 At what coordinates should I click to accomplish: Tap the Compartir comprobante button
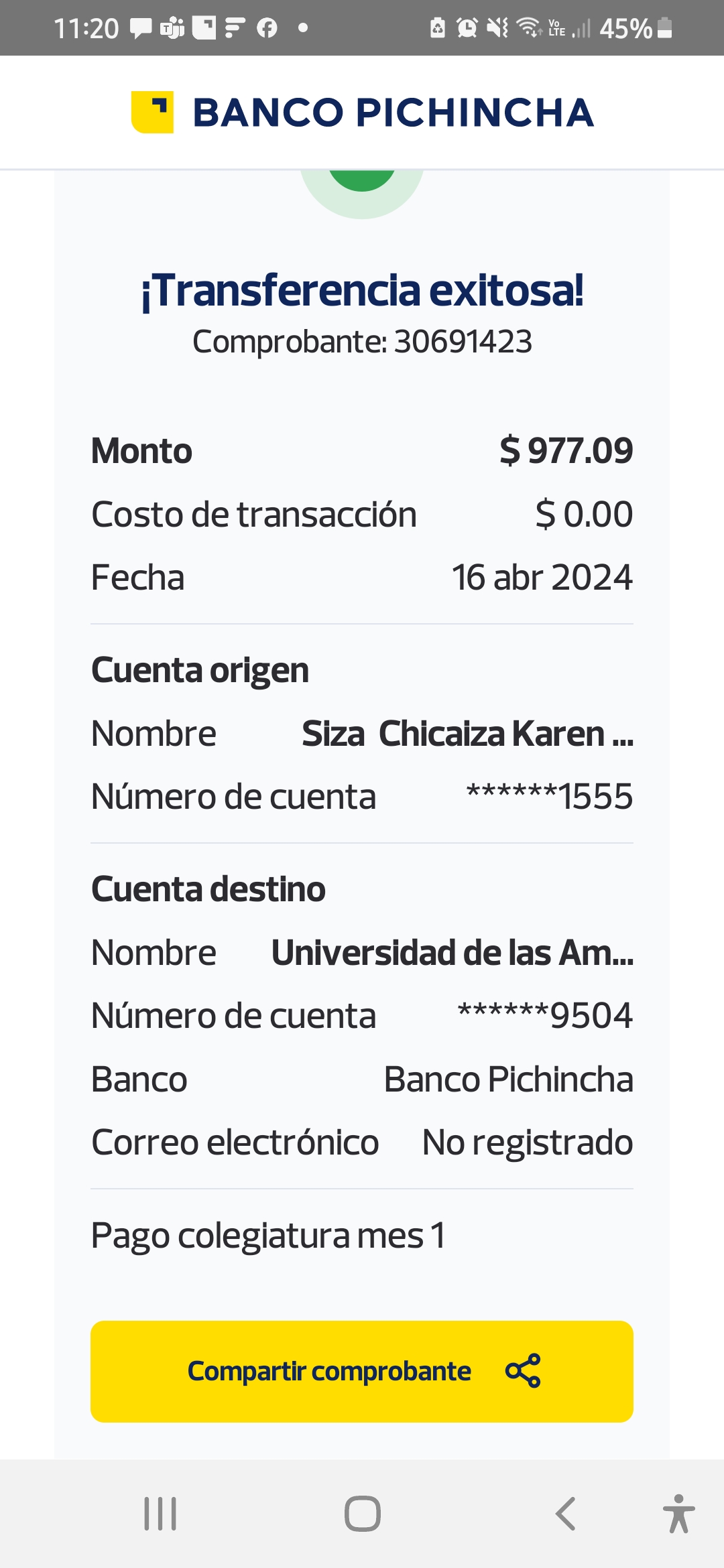tap(362, 1371)
